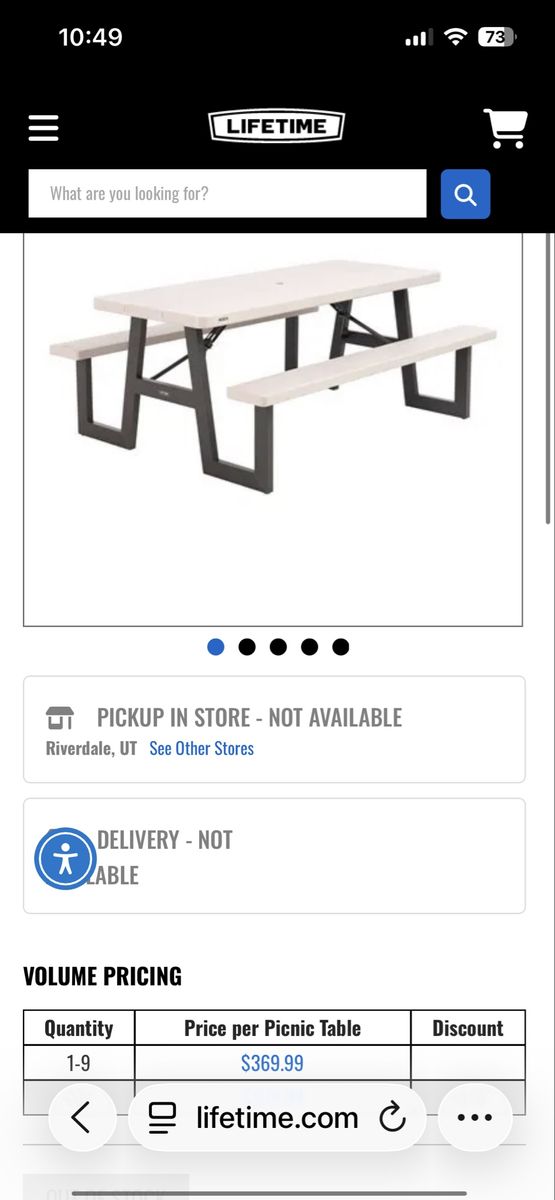This screenshot has height=1200, width=555.
Task: Open the shopping cart
Action: pyautogui.click(x=505, y=127)
